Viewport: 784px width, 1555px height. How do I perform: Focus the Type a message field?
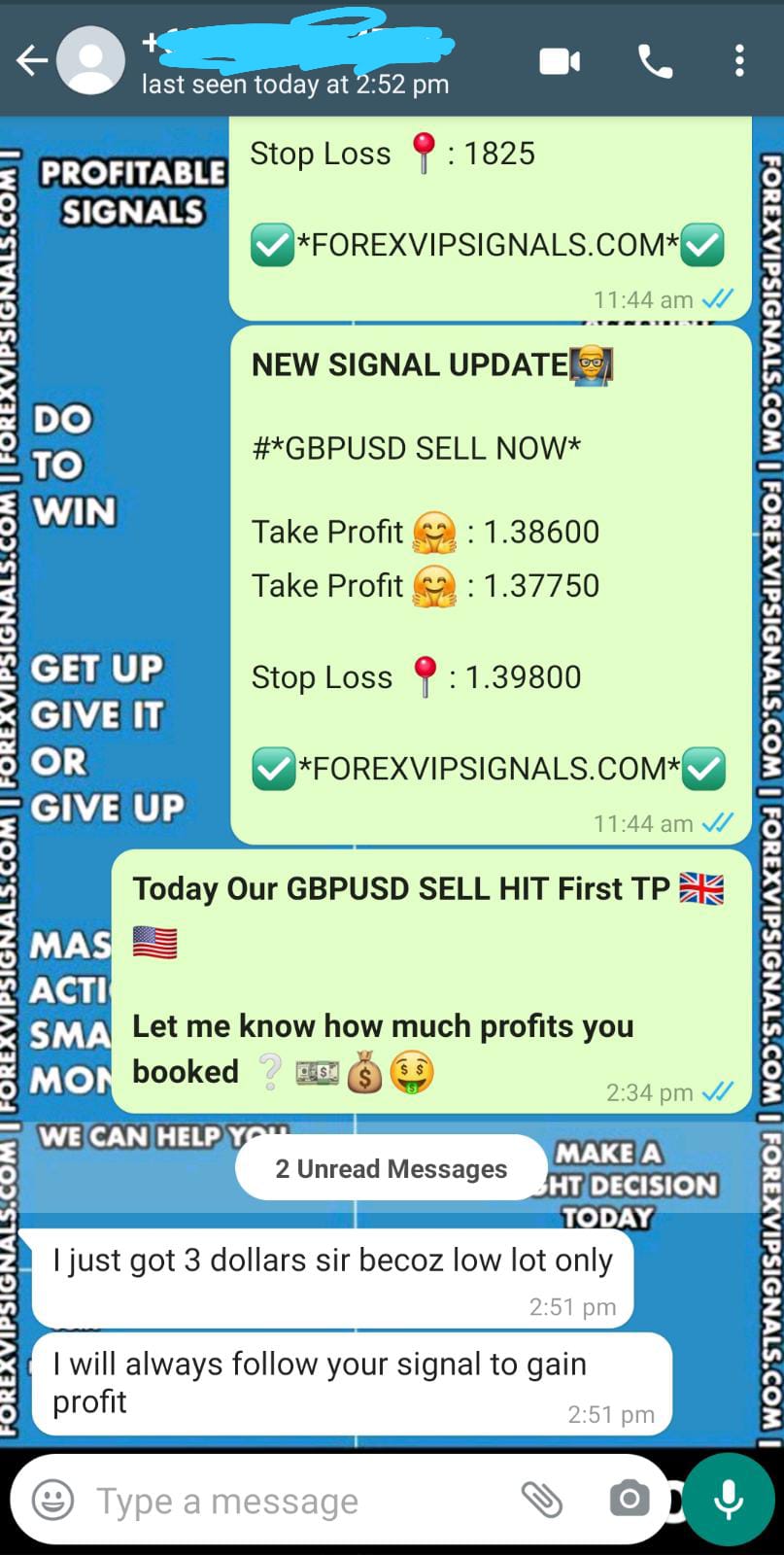click(291, 1501)
